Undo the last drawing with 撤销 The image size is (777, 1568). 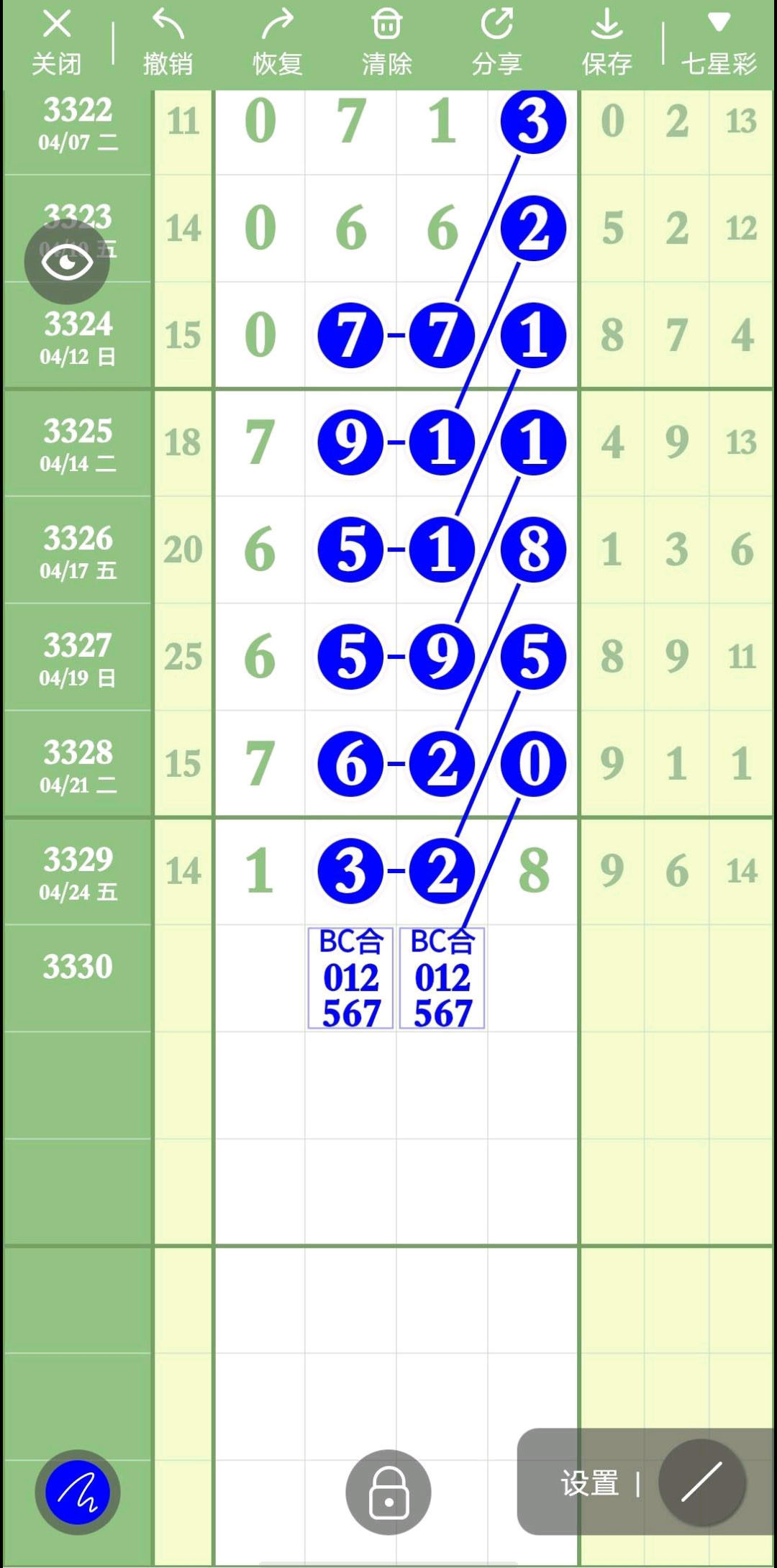168,43
